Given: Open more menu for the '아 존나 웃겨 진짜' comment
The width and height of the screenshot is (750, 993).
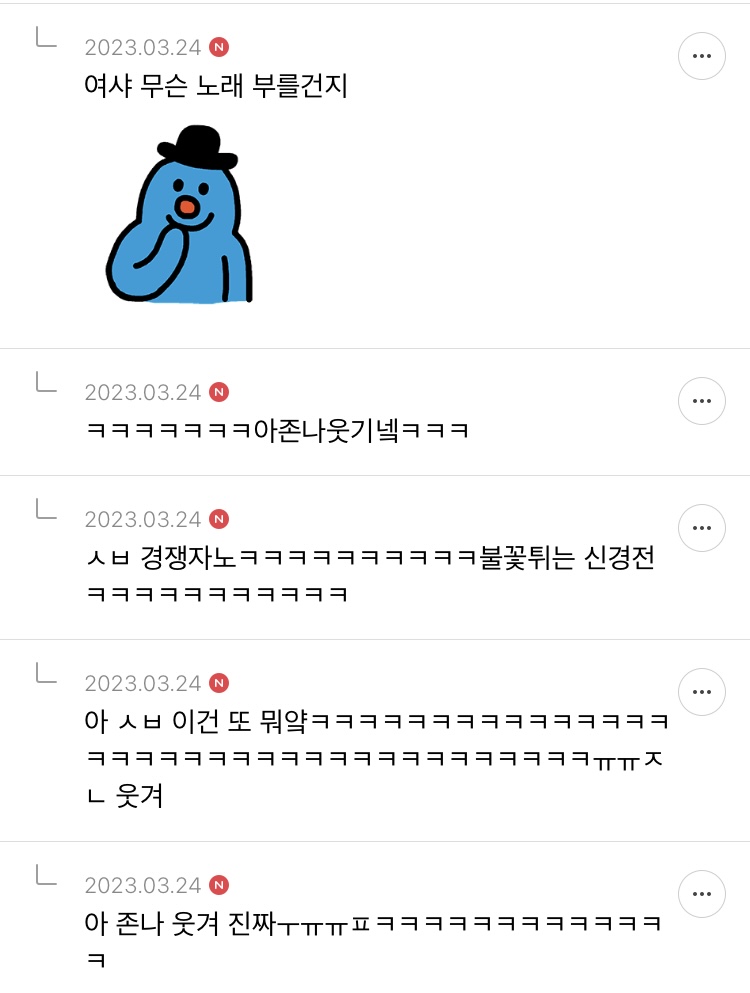Looking at the screenshot, I should pos(702,894).
